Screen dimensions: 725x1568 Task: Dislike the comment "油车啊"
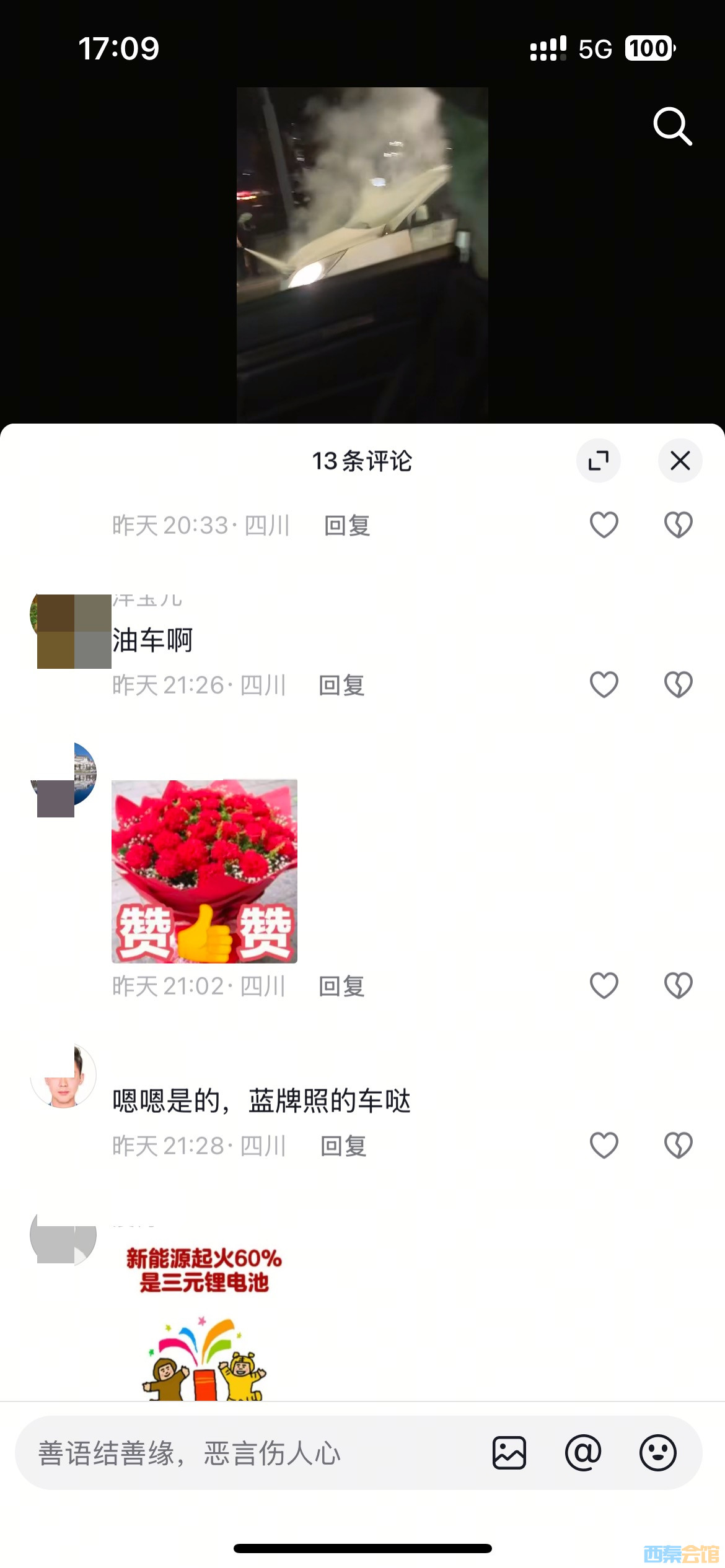point(678,685)
